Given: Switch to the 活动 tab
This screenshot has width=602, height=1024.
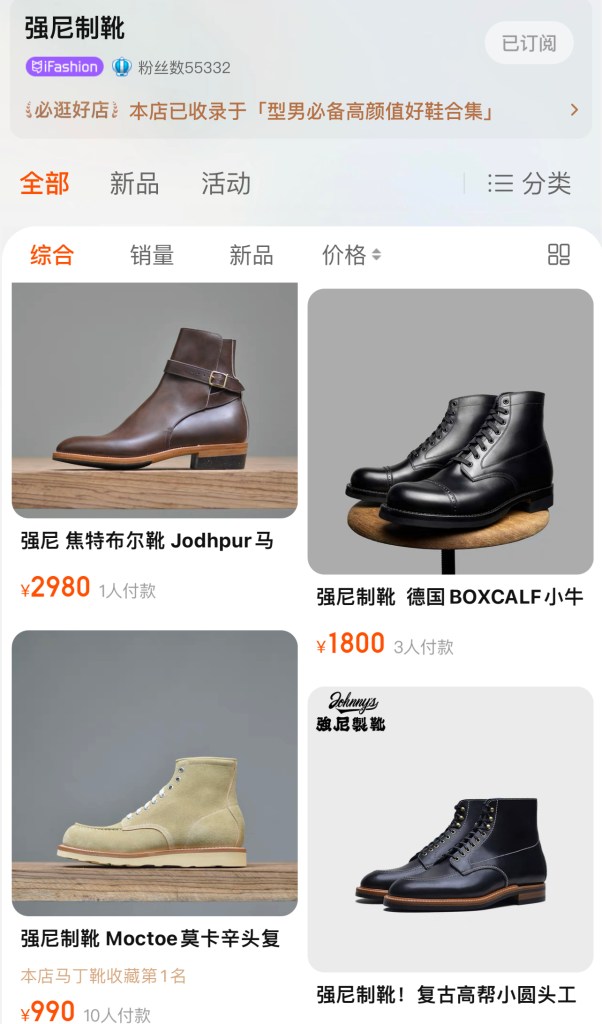Looking at the screenshot, I should 226,184.
